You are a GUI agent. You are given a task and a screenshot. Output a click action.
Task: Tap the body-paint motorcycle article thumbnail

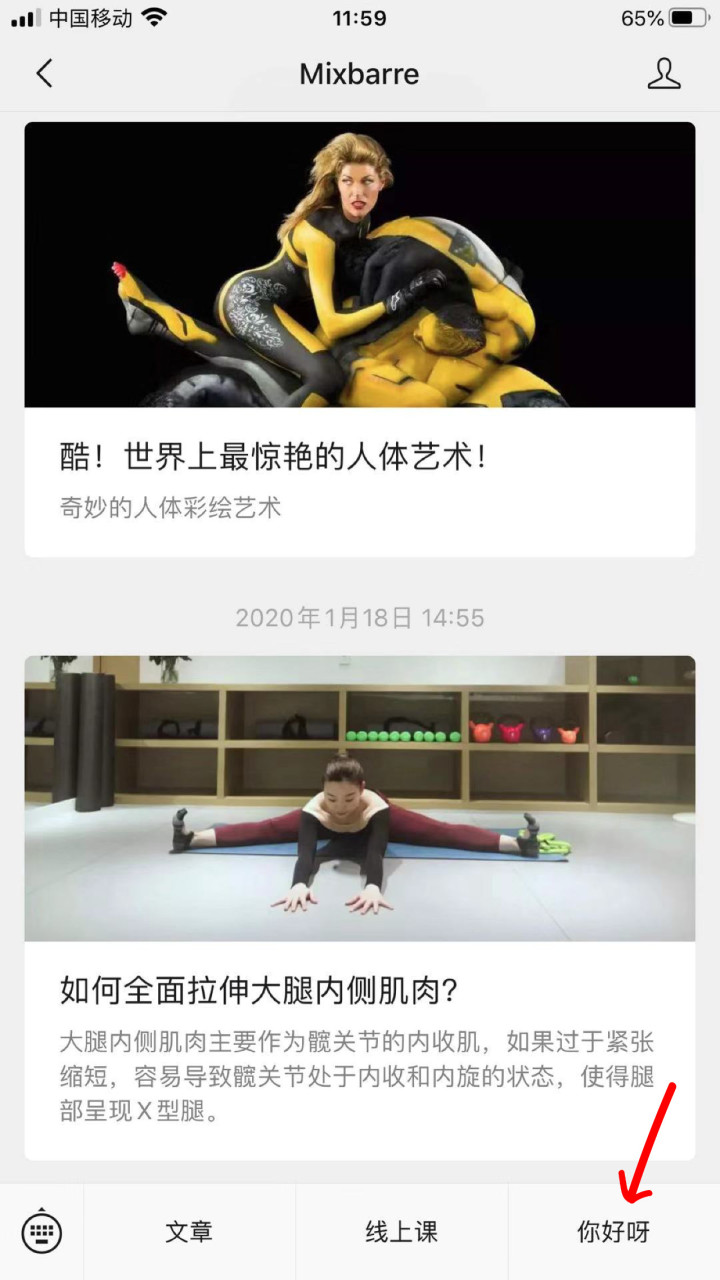tap(359, 264)
